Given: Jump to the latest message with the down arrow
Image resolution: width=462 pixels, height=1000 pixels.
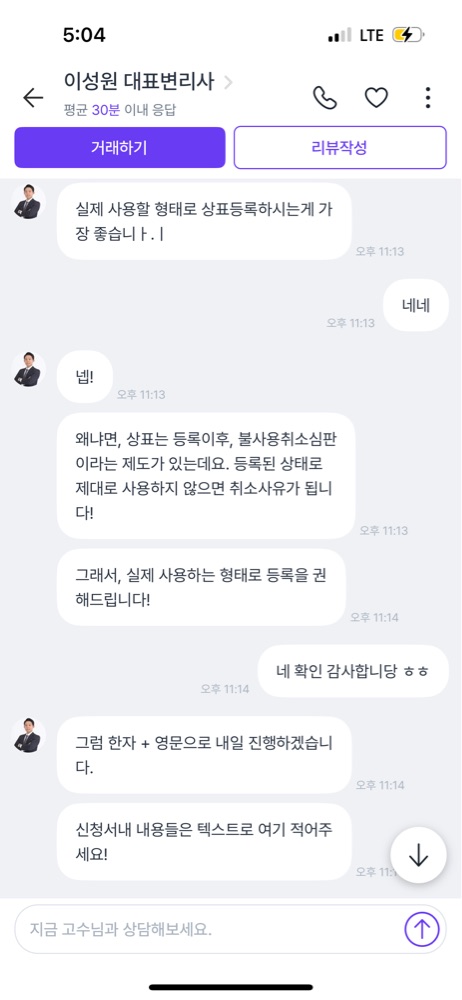Looking at the screenshot, I should (418, 857).
